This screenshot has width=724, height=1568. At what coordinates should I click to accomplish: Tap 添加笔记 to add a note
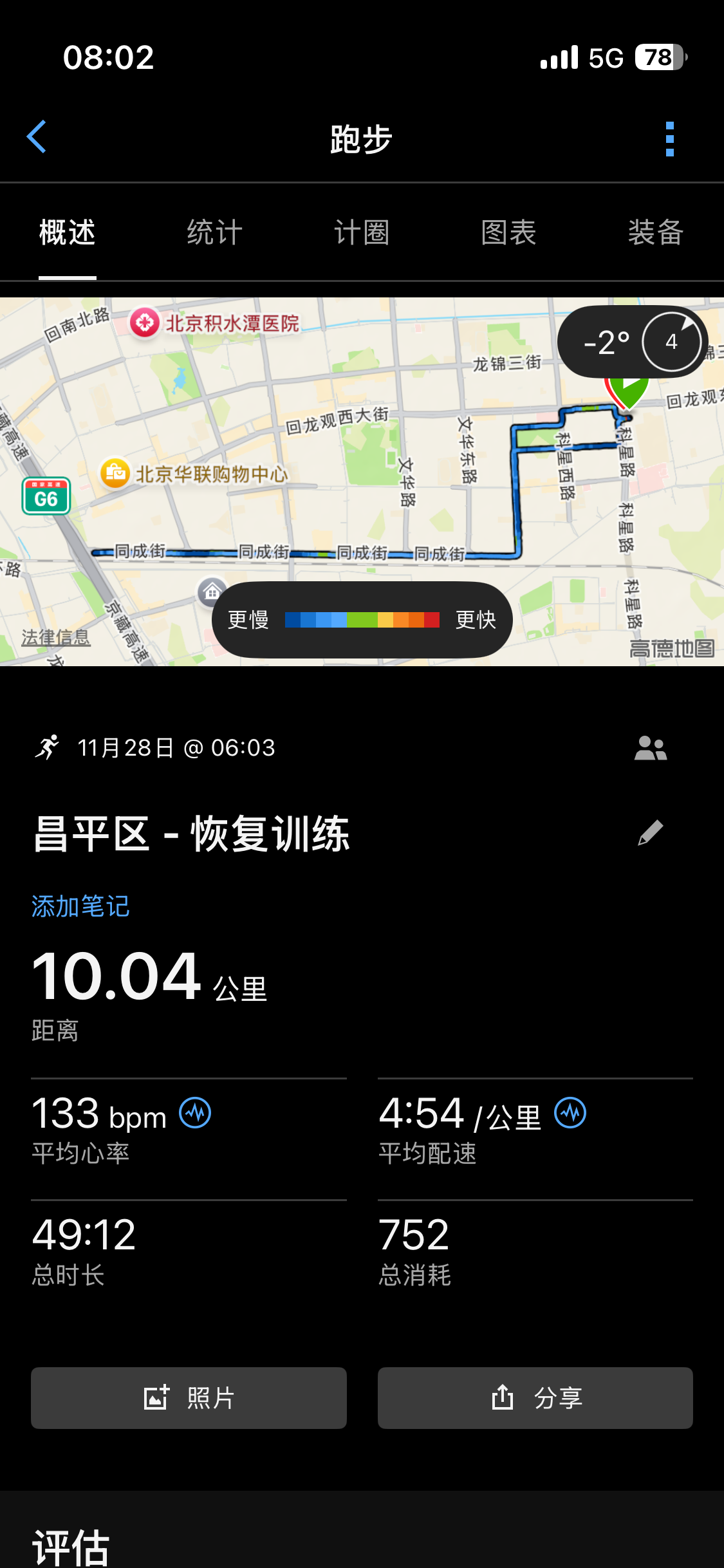[80, 906]
